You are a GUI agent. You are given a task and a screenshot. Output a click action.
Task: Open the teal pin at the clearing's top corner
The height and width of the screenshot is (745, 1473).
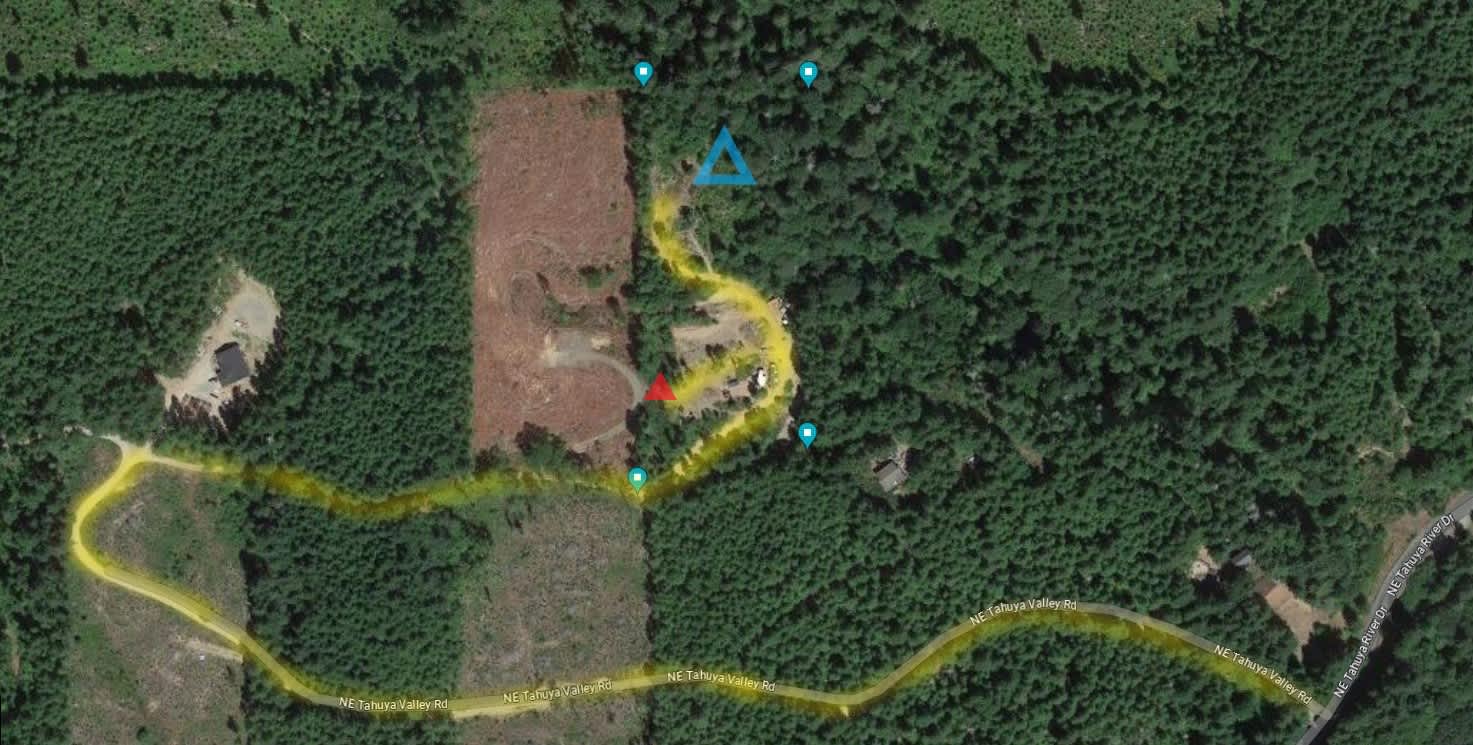[644, 72]
